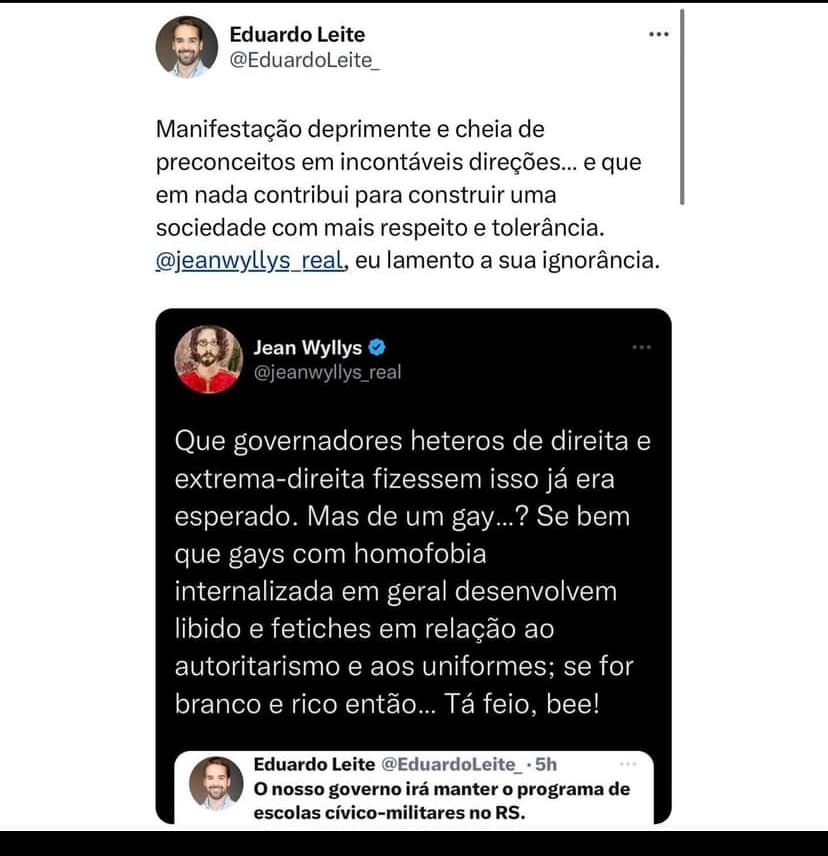
Task: Open the more options menu on Eduardo Leite's tweet
Action: pyautogui.click(x=659, y=32)
